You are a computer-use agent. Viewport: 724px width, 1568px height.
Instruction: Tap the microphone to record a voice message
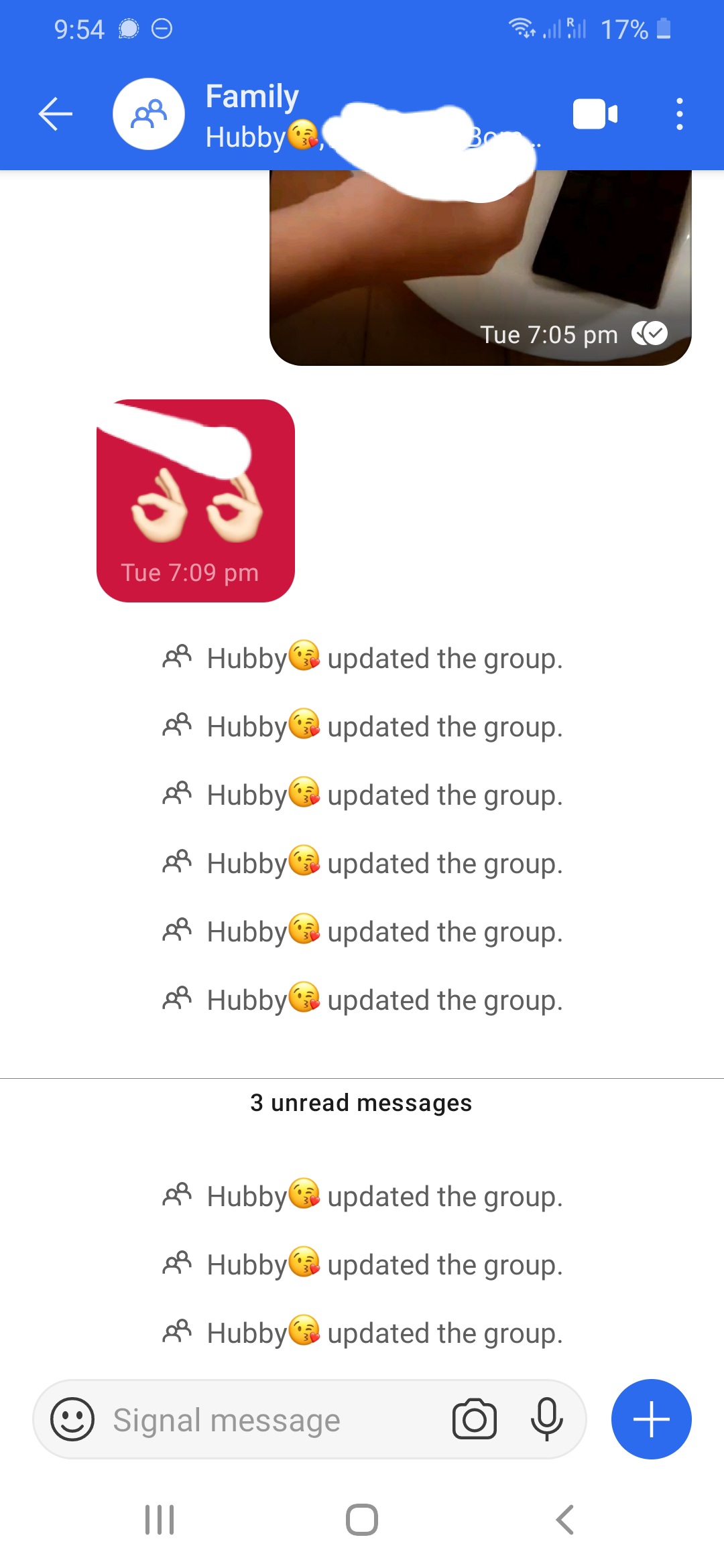pyautogui.click(x=548, y=1419)
